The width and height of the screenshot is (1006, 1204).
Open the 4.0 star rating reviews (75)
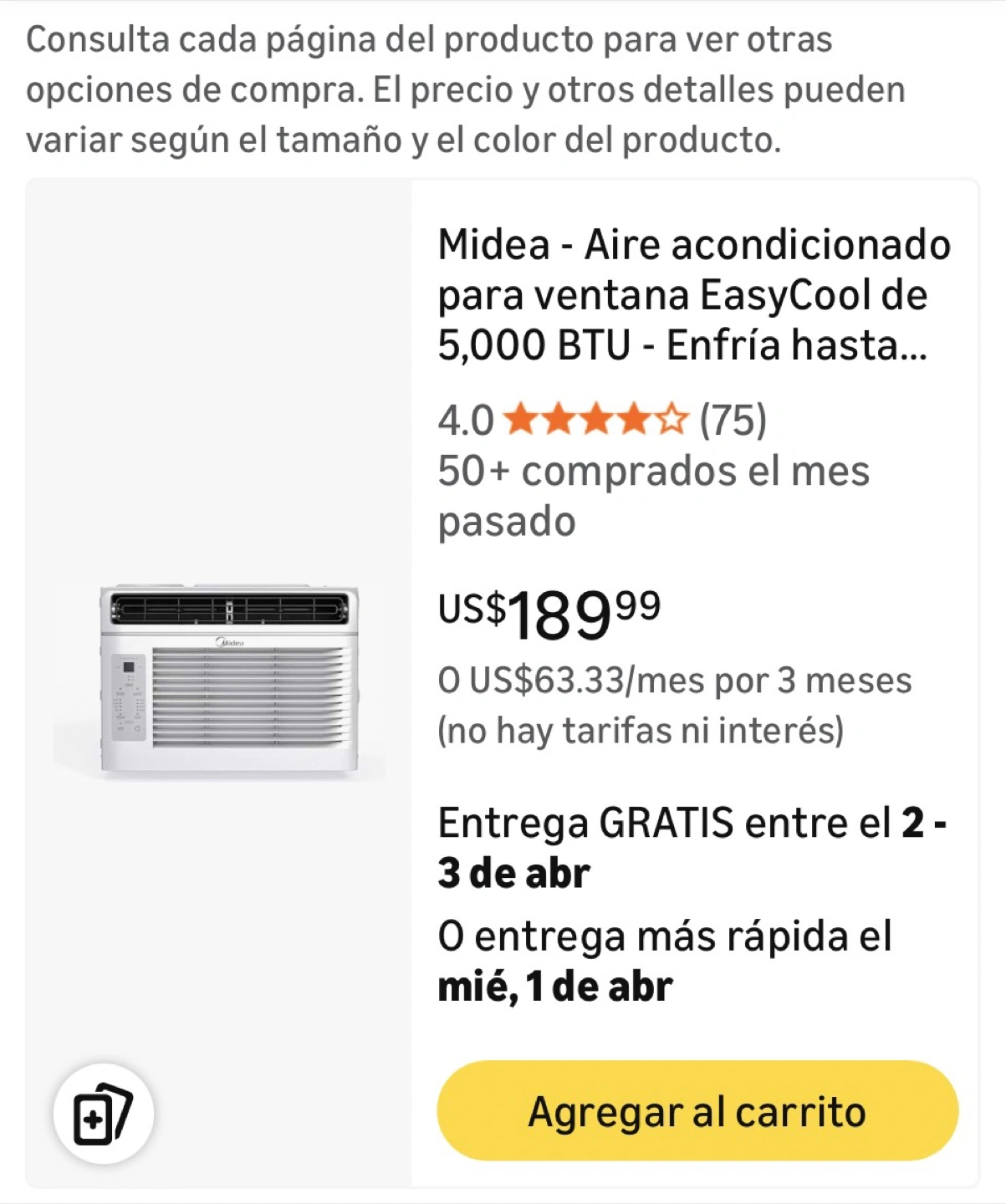tap(602, 420)
